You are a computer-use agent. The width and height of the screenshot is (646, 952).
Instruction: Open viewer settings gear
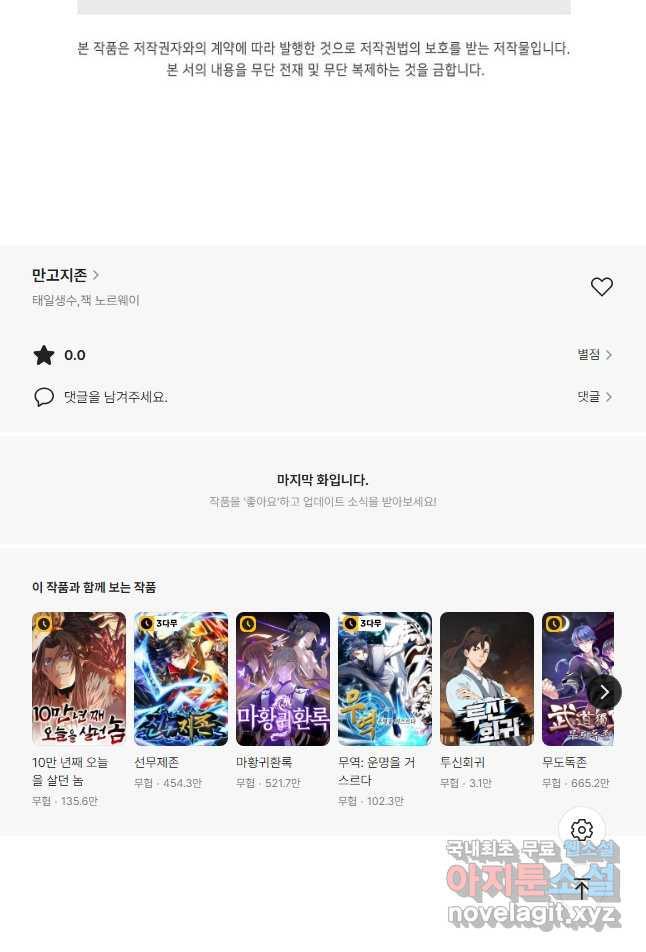[x=582, y=830]
